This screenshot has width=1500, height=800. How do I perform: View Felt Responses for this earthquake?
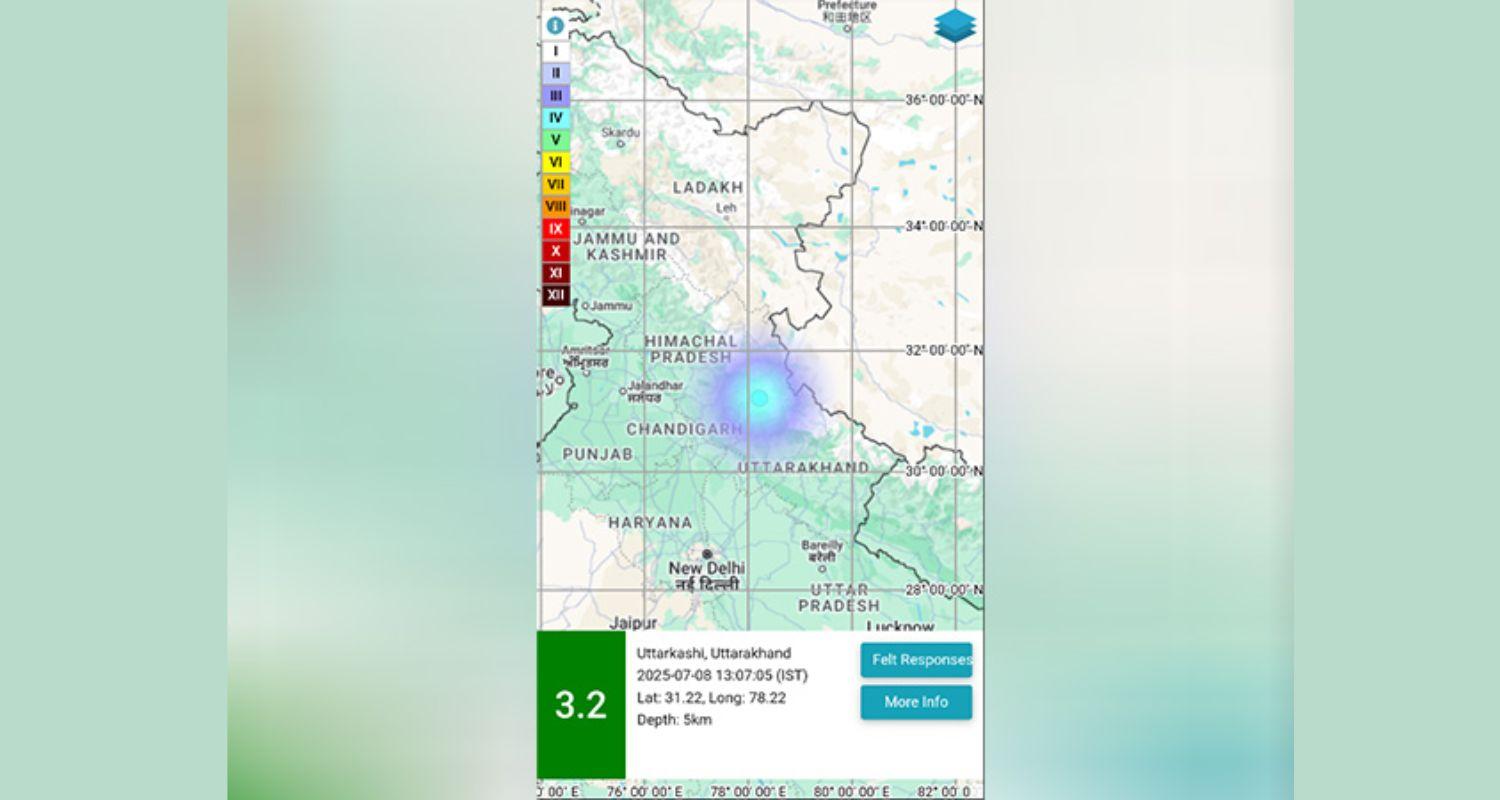pos(916,660)
